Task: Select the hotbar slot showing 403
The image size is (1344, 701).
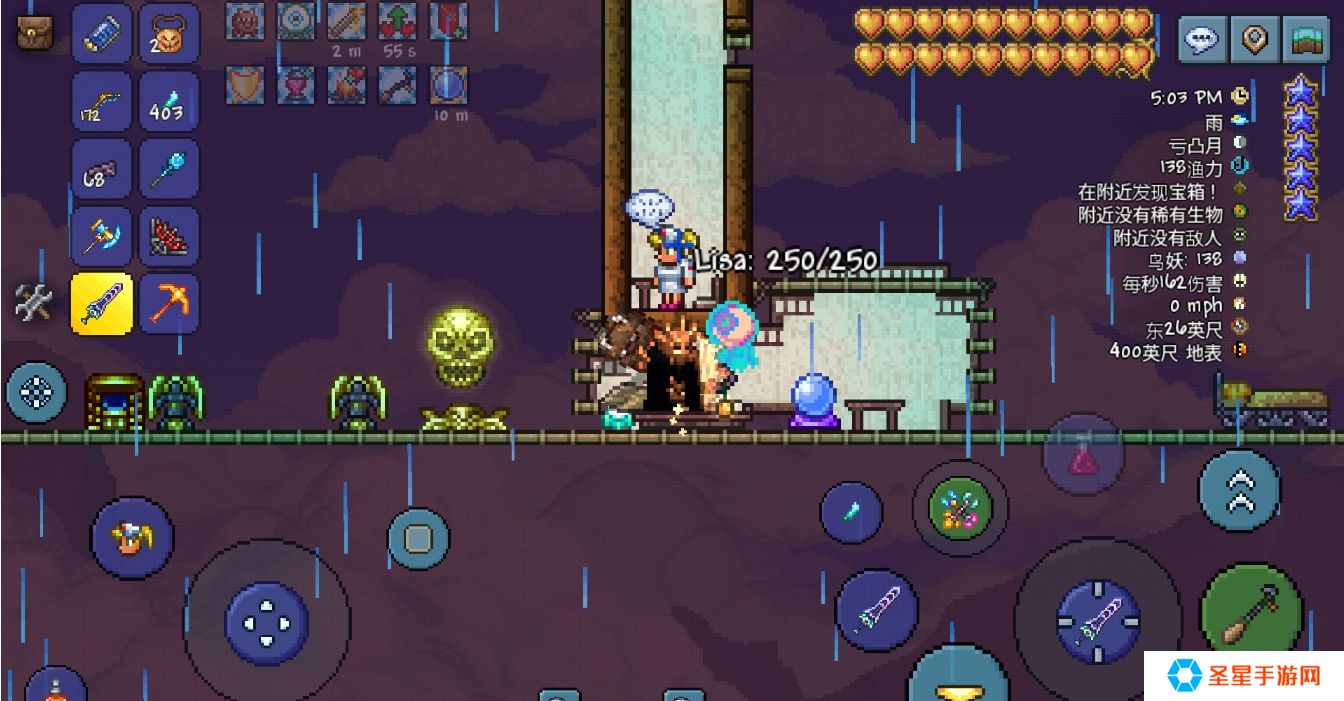Action: tap(168, 102)
